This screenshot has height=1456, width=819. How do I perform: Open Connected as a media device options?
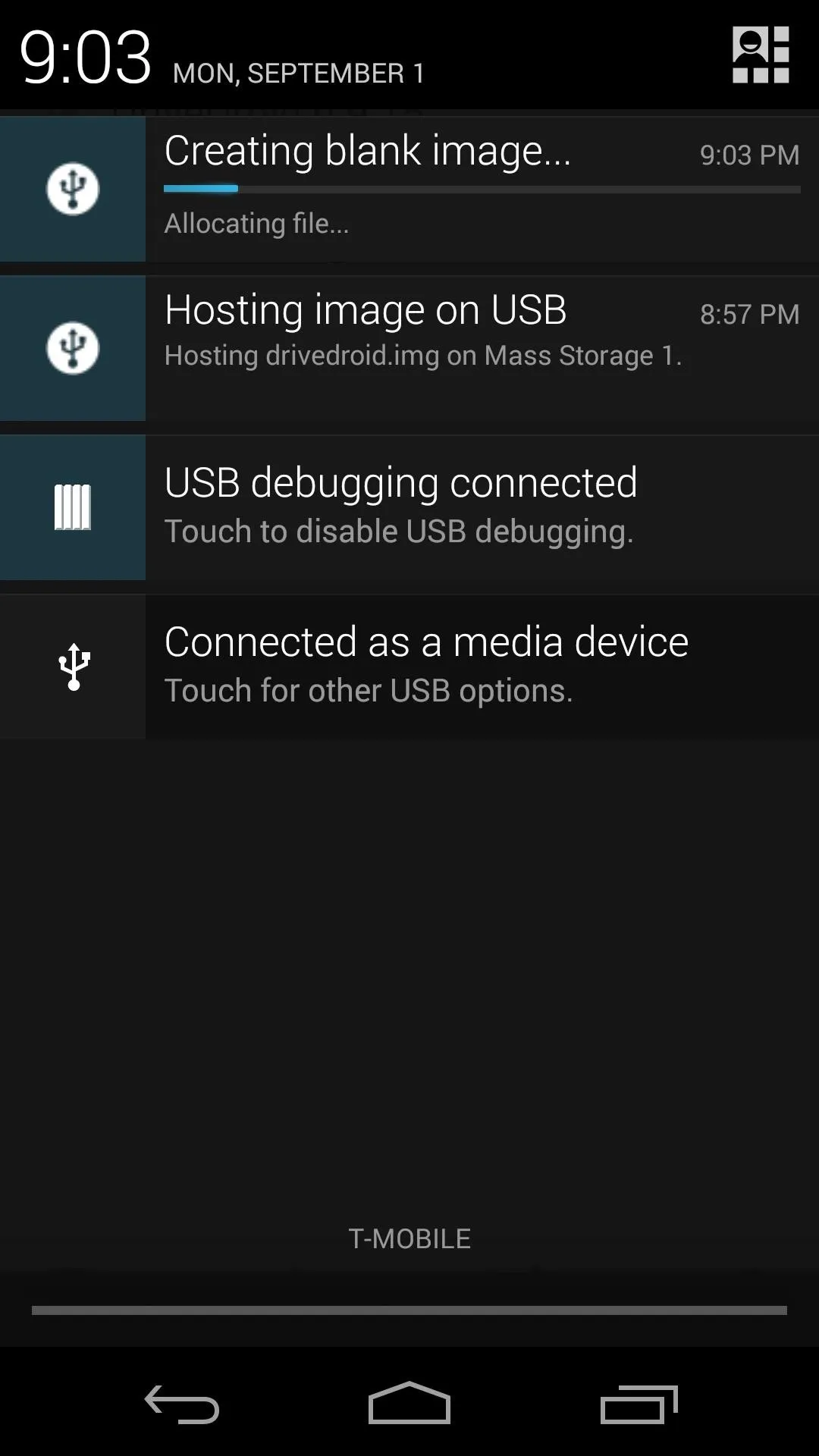pyautogui.click(x=409, y=667)
